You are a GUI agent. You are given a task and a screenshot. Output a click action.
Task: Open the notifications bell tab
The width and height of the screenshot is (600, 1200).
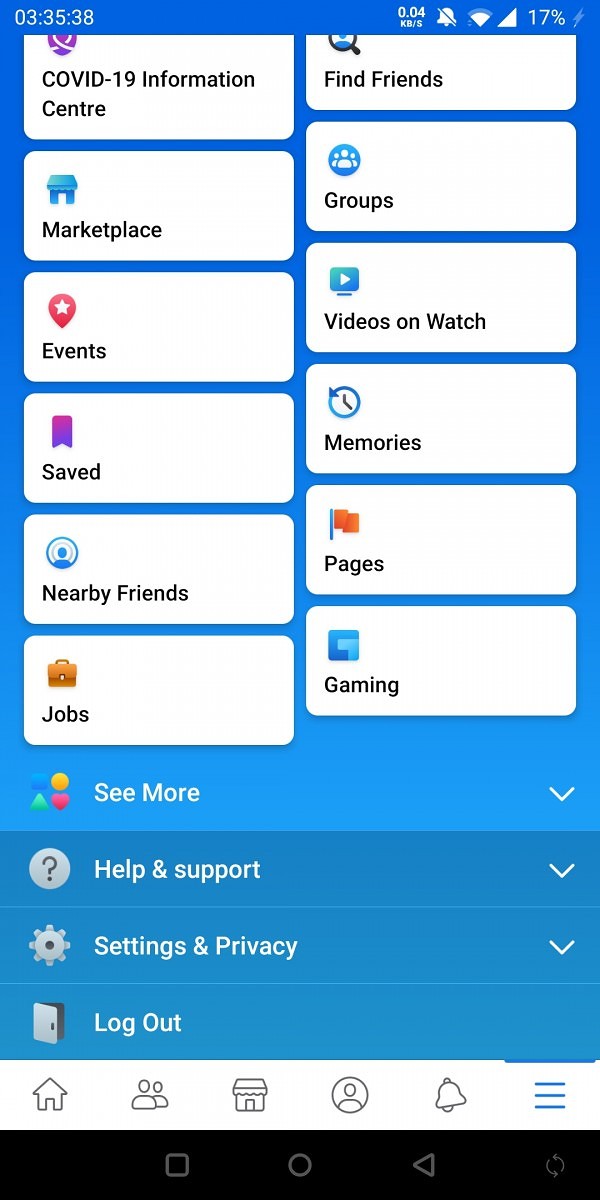(450, 1095)
